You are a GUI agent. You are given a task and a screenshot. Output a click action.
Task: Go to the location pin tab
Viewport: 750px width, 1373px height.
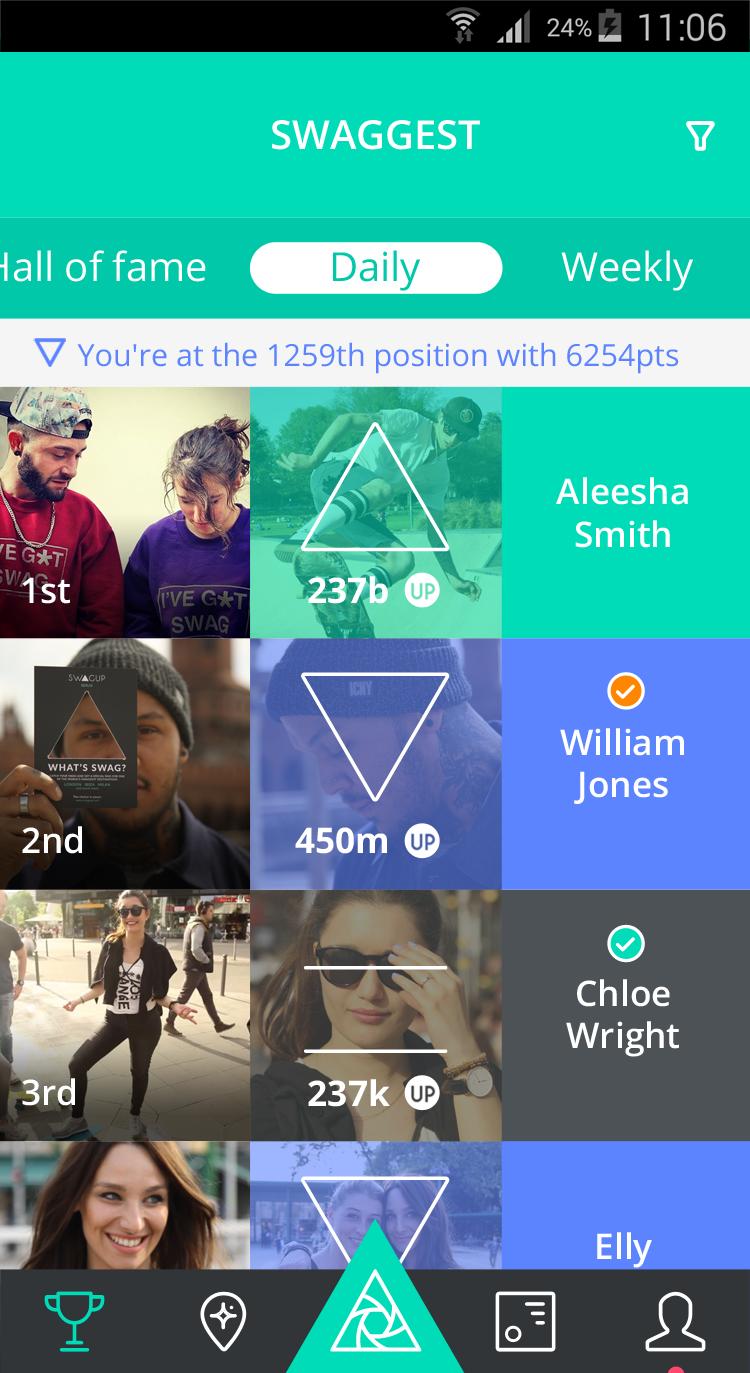click(224, 1321)
